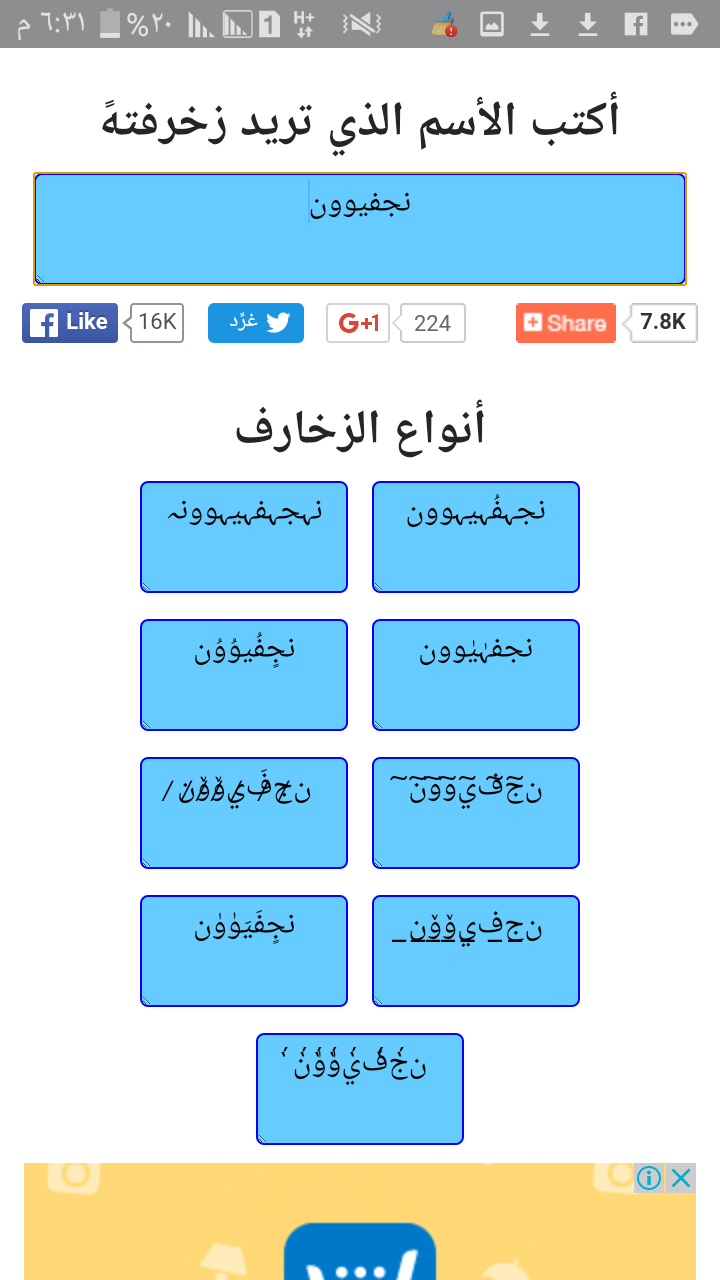The height and width of the screenshot is (1280, 720).
Task: Open the orange Share button
Action: coord(565,322)
